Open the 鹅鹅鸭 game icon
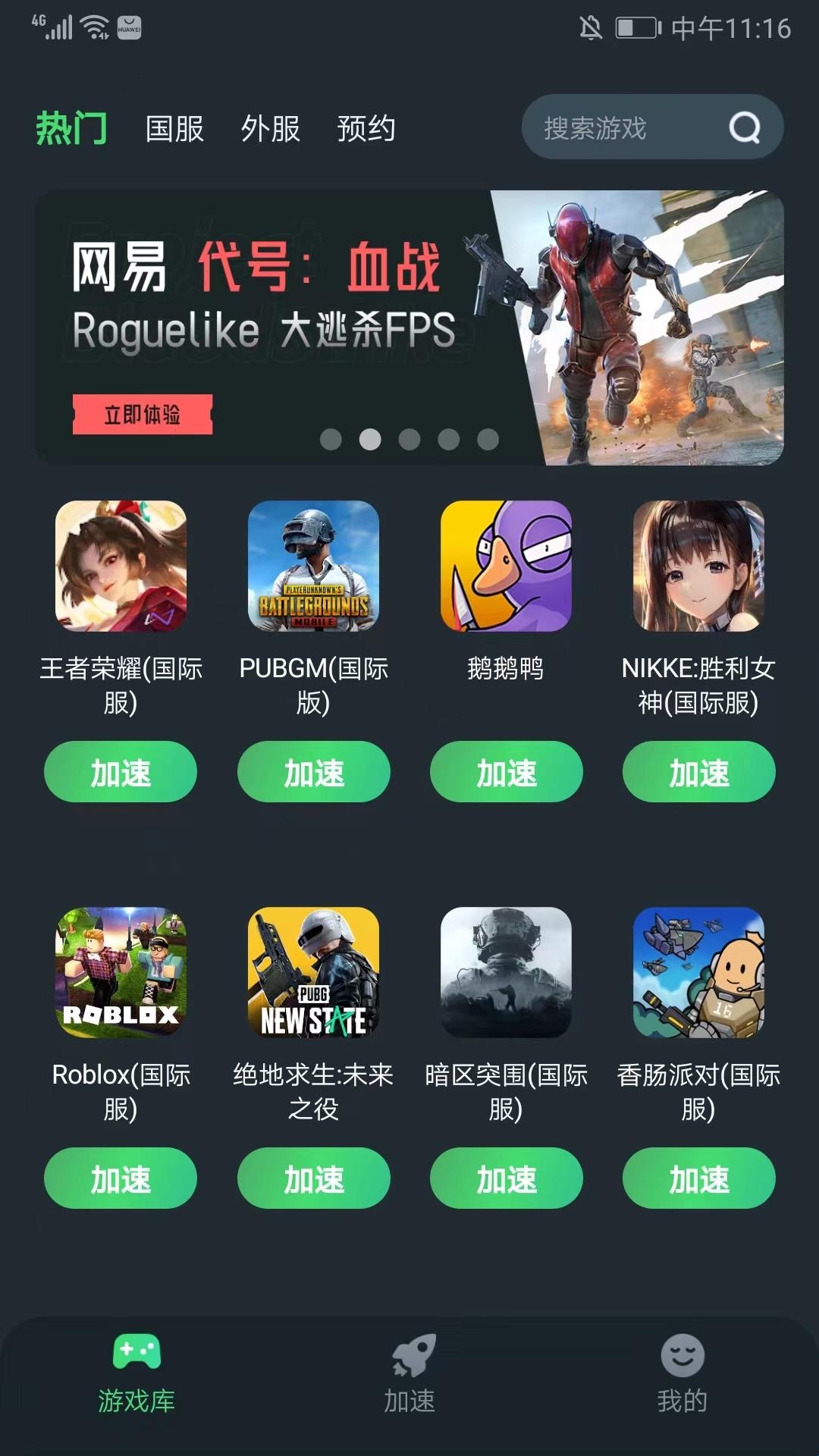The image size is (819, 1456). pos(506,566)
